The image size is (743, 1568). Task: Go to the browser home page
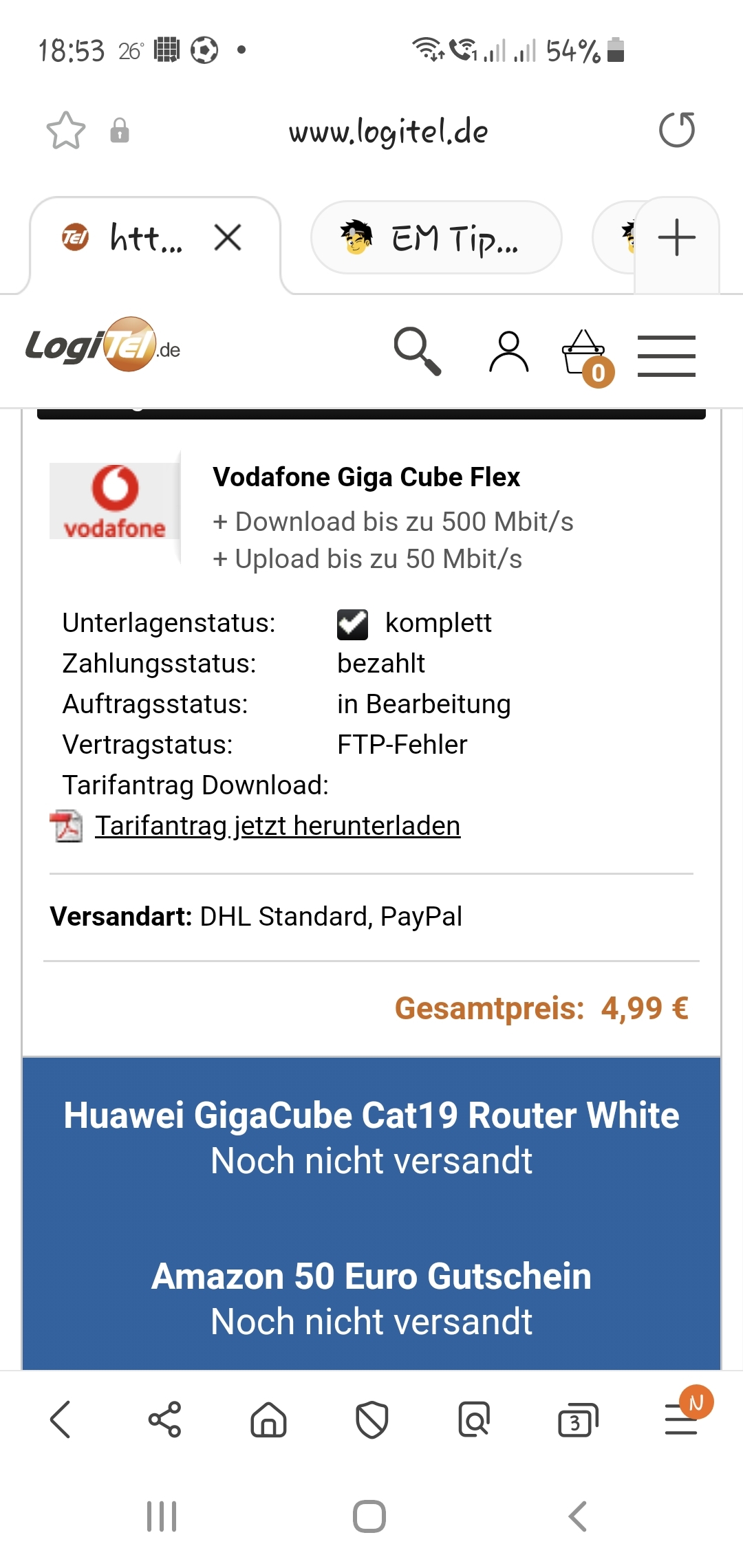(268, 1419)
